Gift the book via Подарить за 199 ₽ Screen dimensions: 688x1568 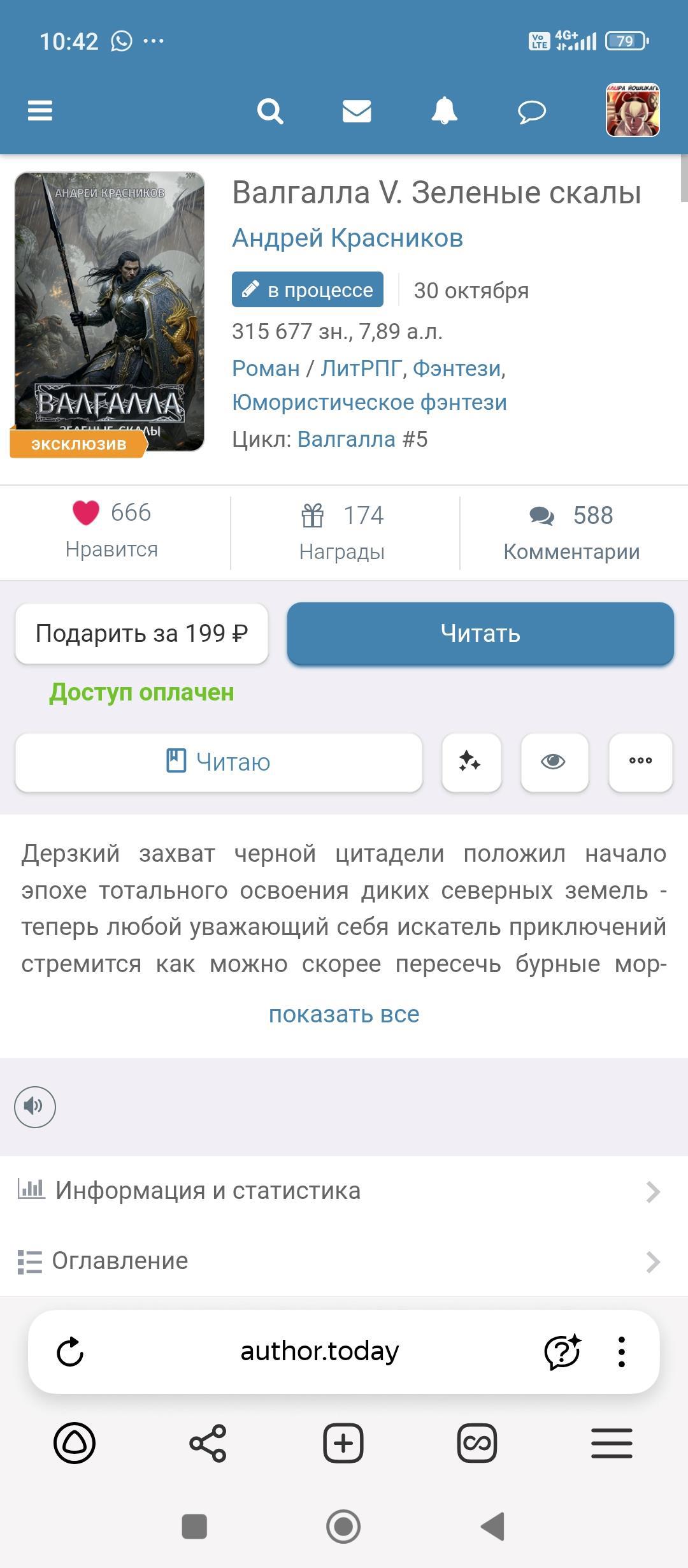pyautogui.click(x=141, y=634)
